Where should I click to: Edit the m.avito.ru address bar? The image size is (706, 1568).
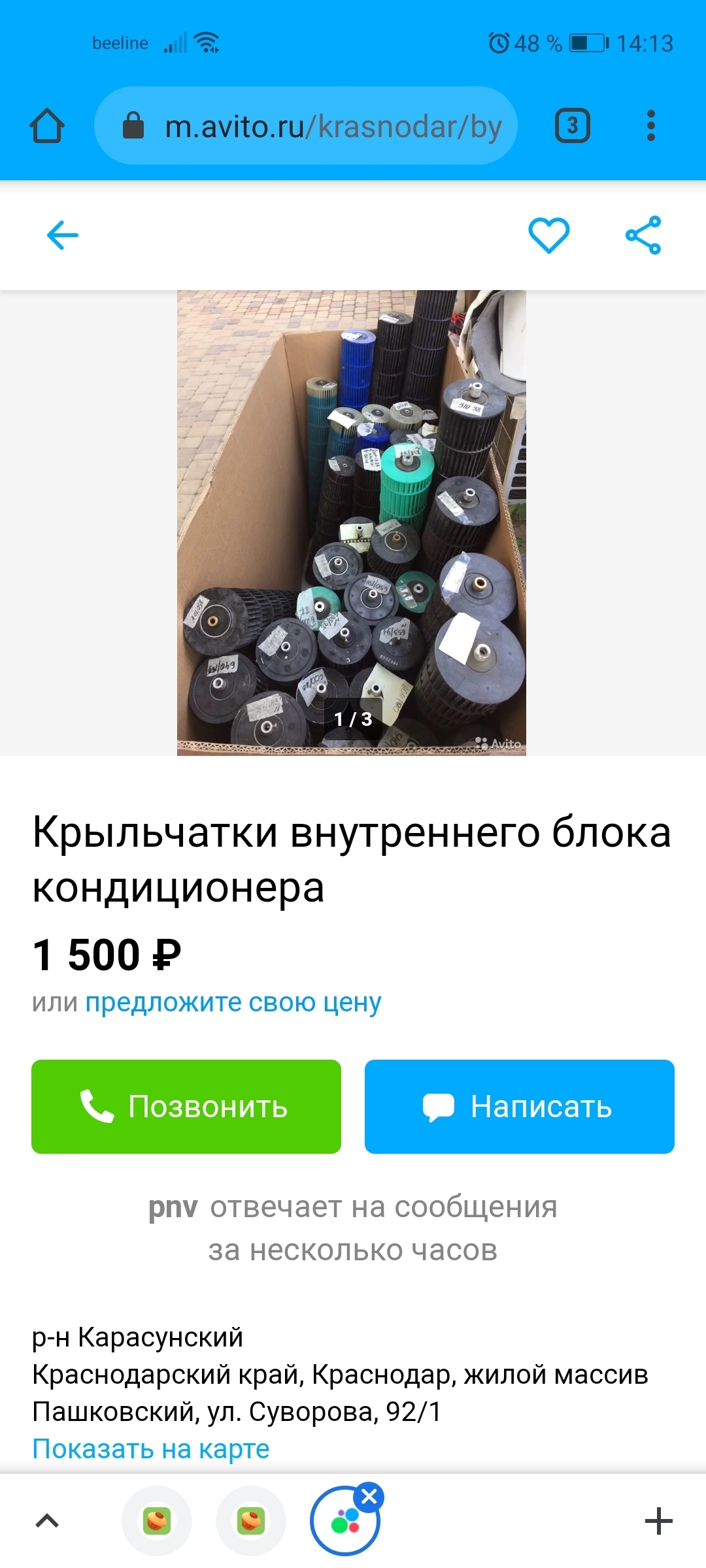pos(306,125)
